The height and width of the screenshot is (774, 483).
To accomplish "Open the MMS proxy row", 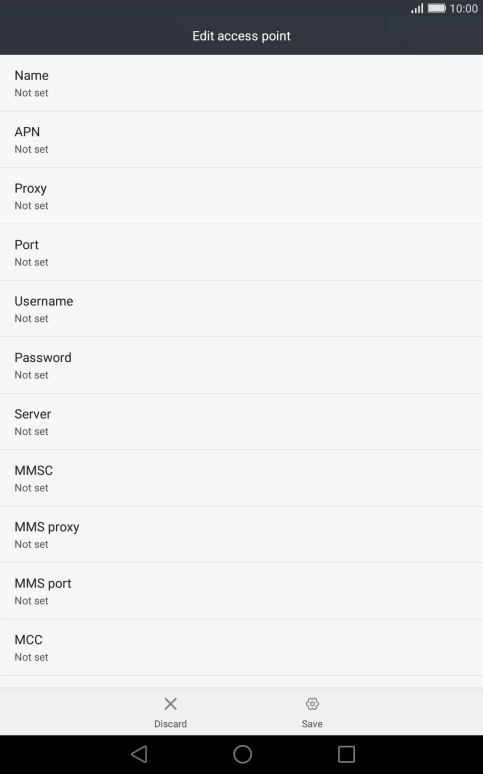I will 242,535.
